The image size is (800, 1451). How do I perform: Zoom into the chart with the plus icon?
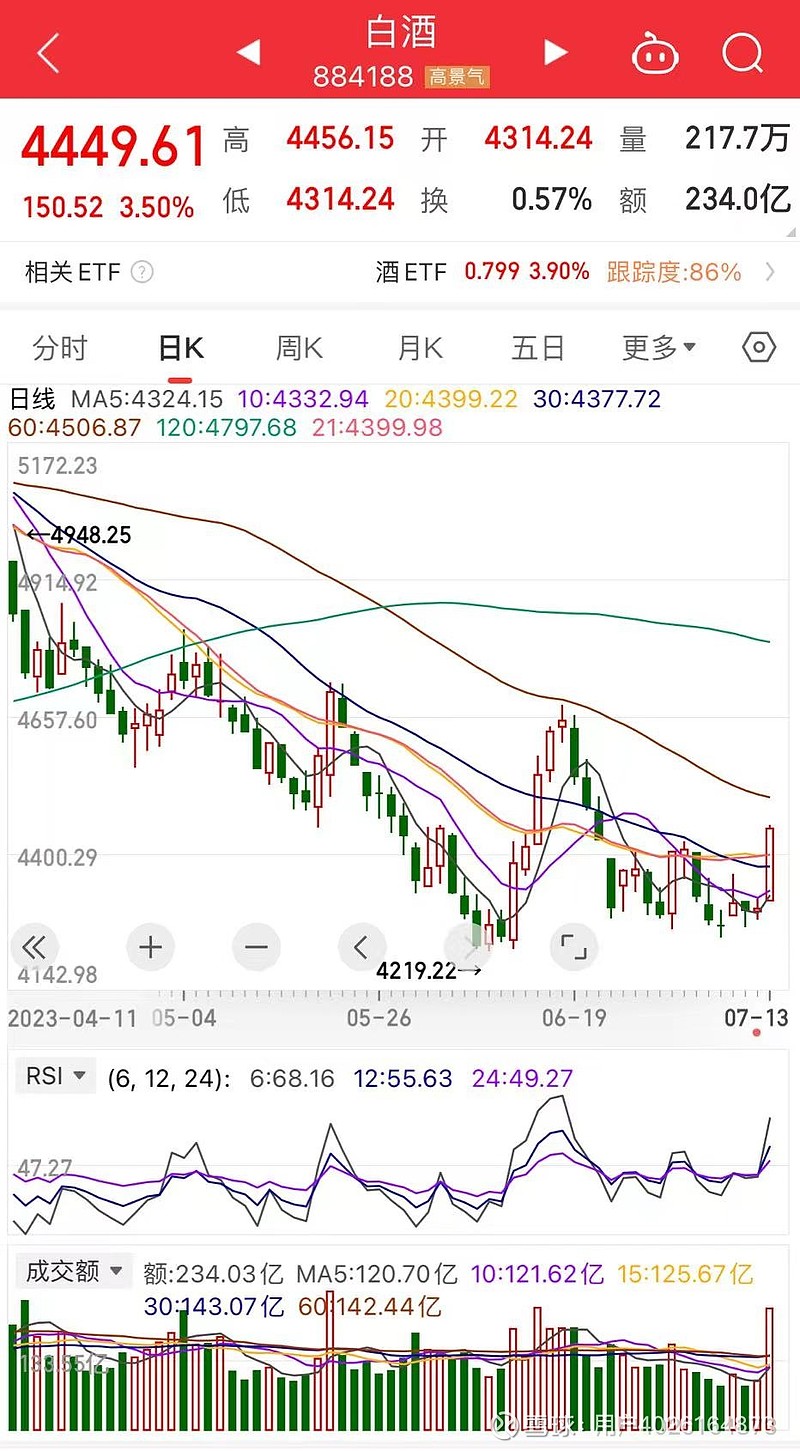[150, 947]
